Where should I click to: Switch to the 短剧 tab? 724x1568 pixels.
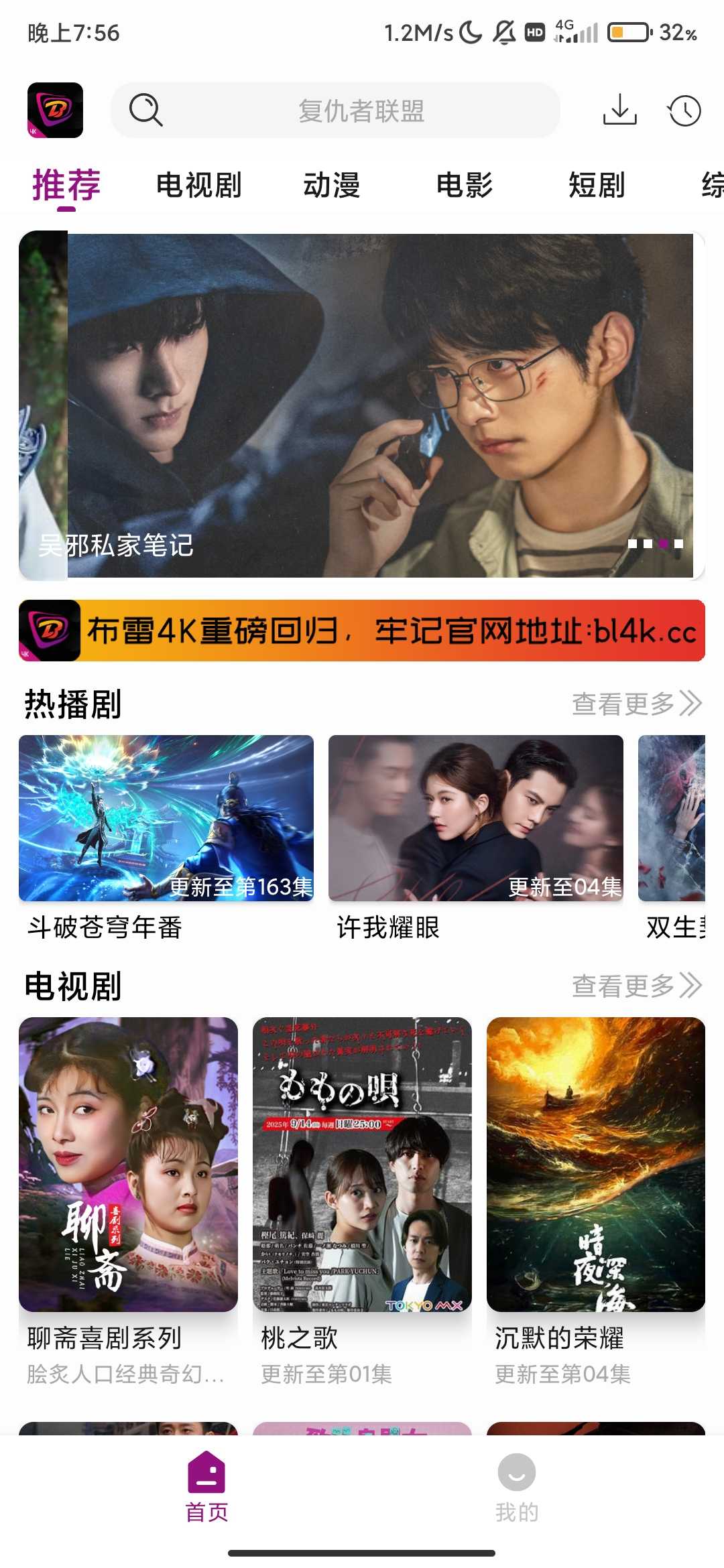[x=597, y=185]
